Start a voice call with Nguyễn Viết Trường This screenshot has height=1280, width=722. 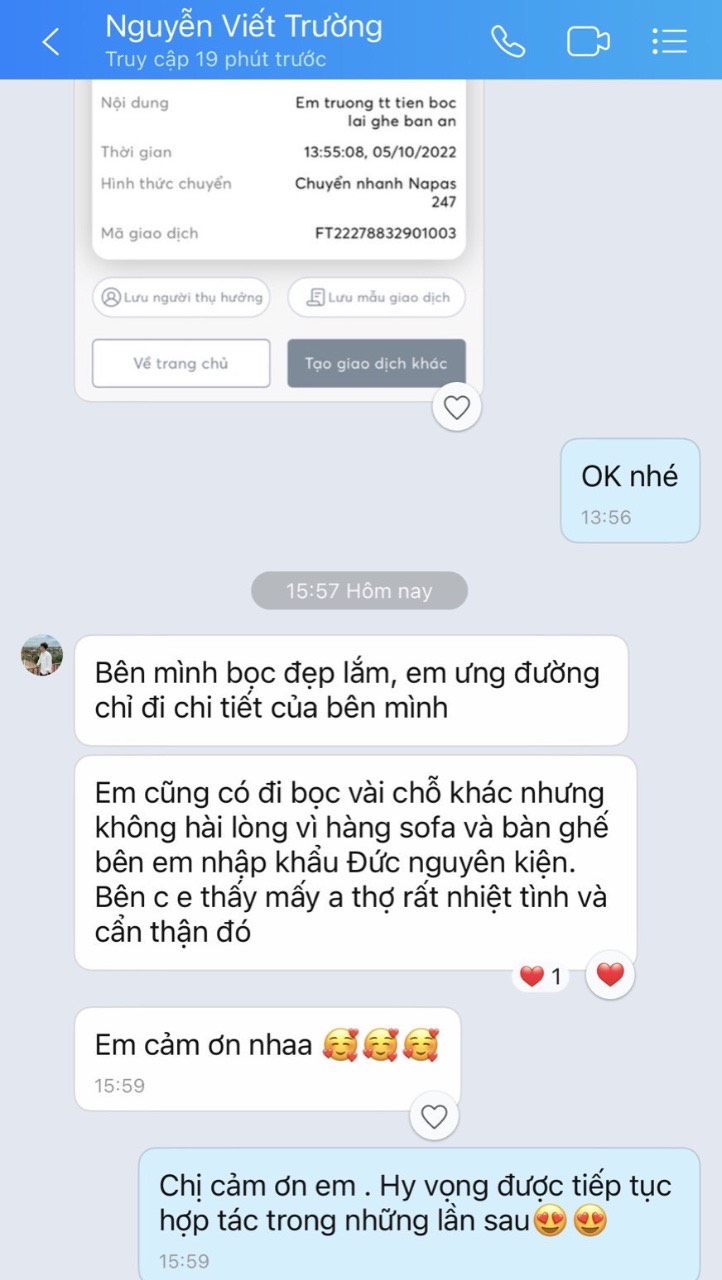[x=508, y=41]
